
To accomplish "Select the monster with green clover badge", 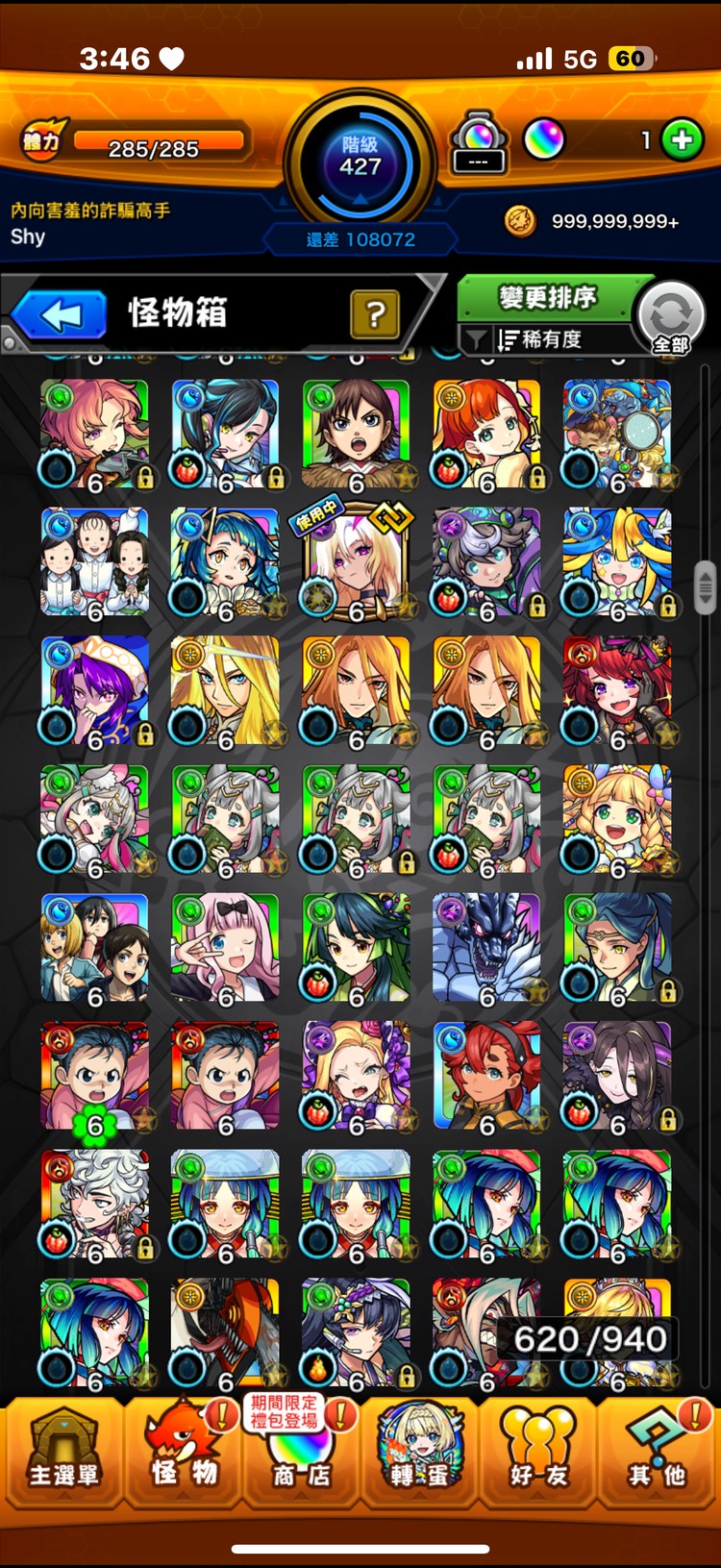I will (94, 1076).
